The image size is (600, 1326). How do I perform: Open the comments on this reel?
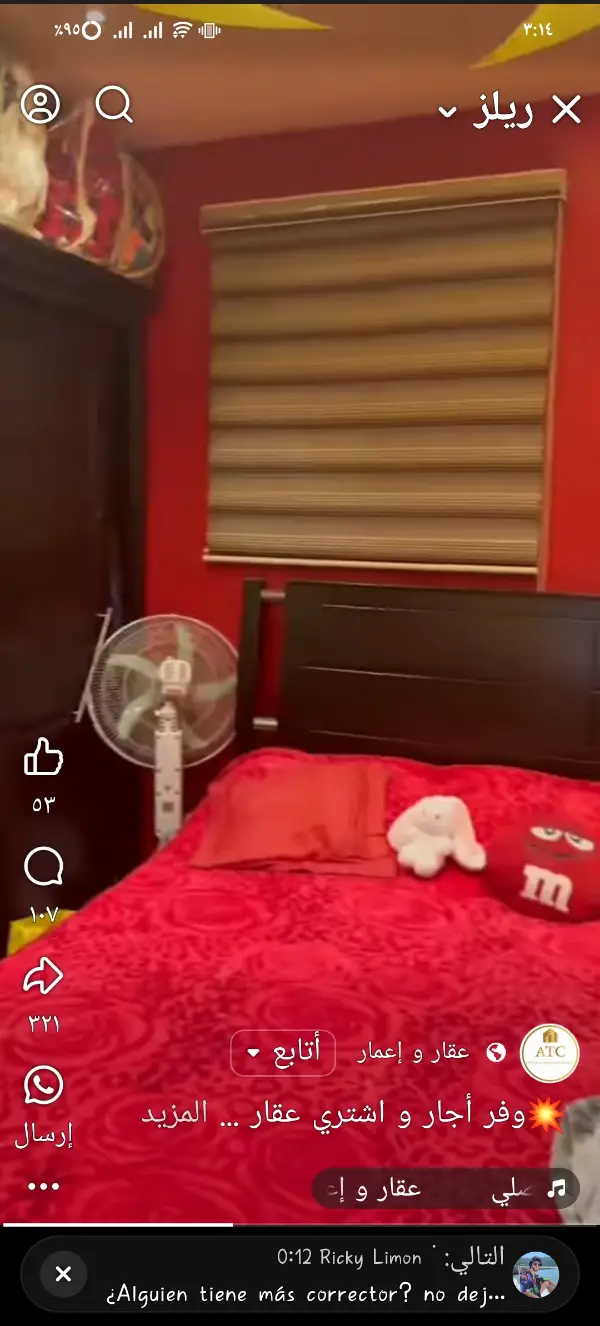[43, 867]
